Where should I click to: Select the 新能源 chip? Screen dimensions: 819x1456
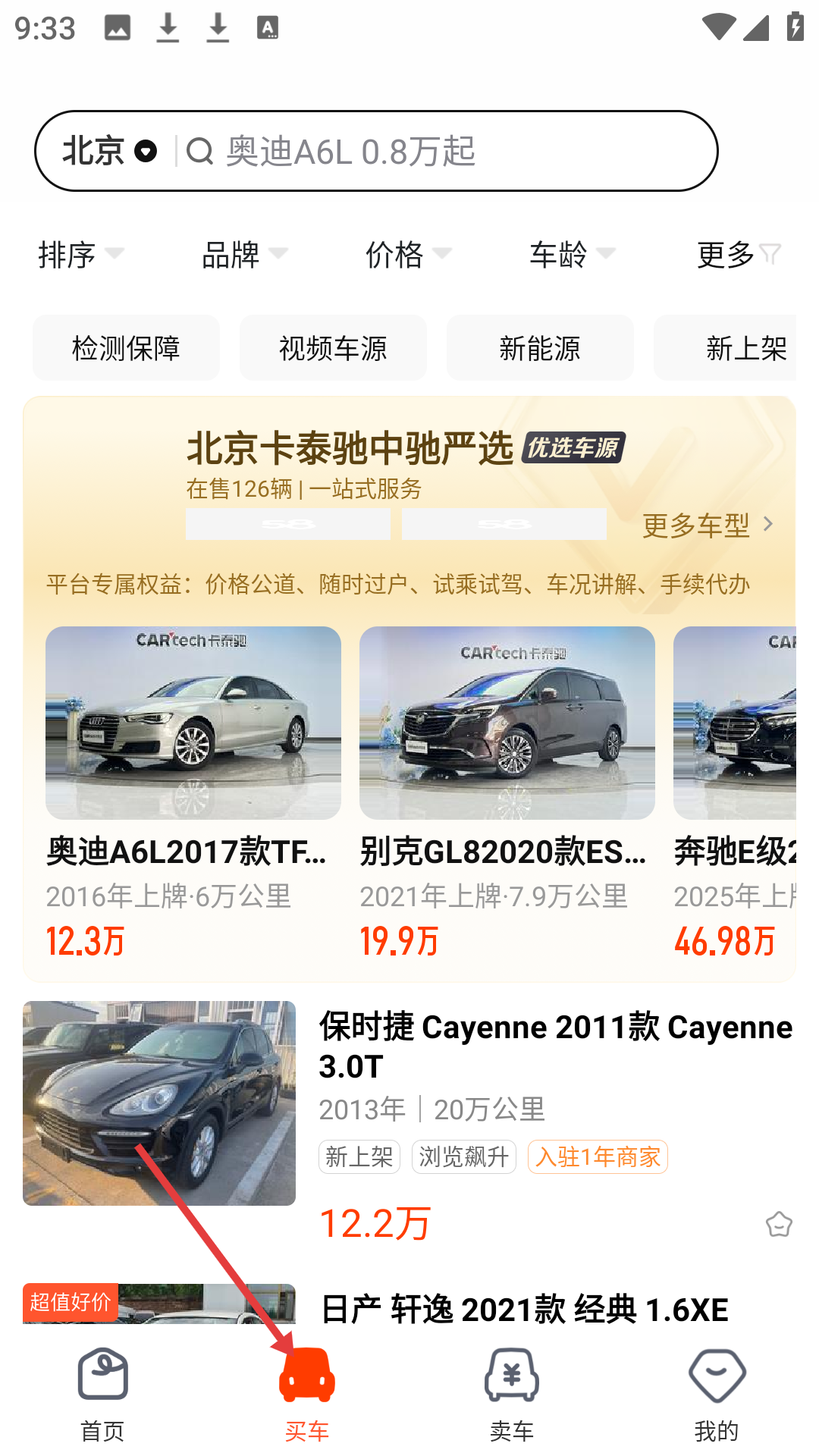tap(540, 348)
